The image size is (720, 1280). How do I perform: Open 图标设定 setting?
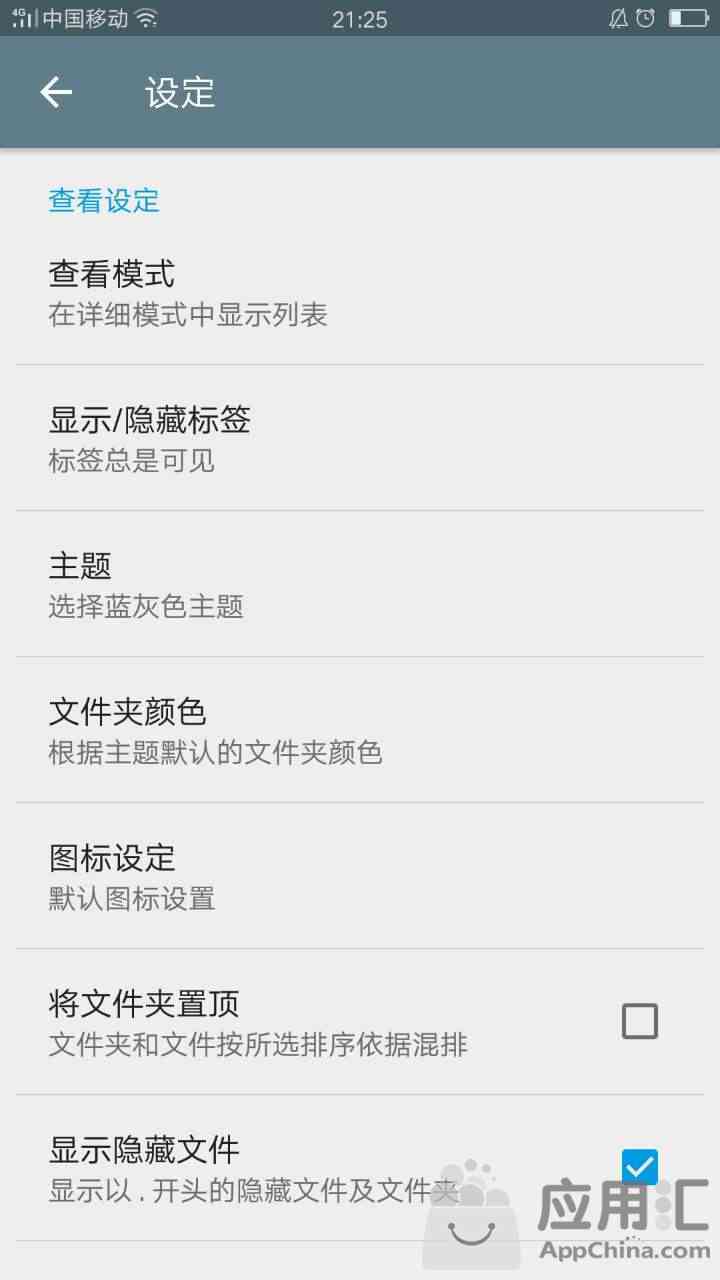click(360, 876)
